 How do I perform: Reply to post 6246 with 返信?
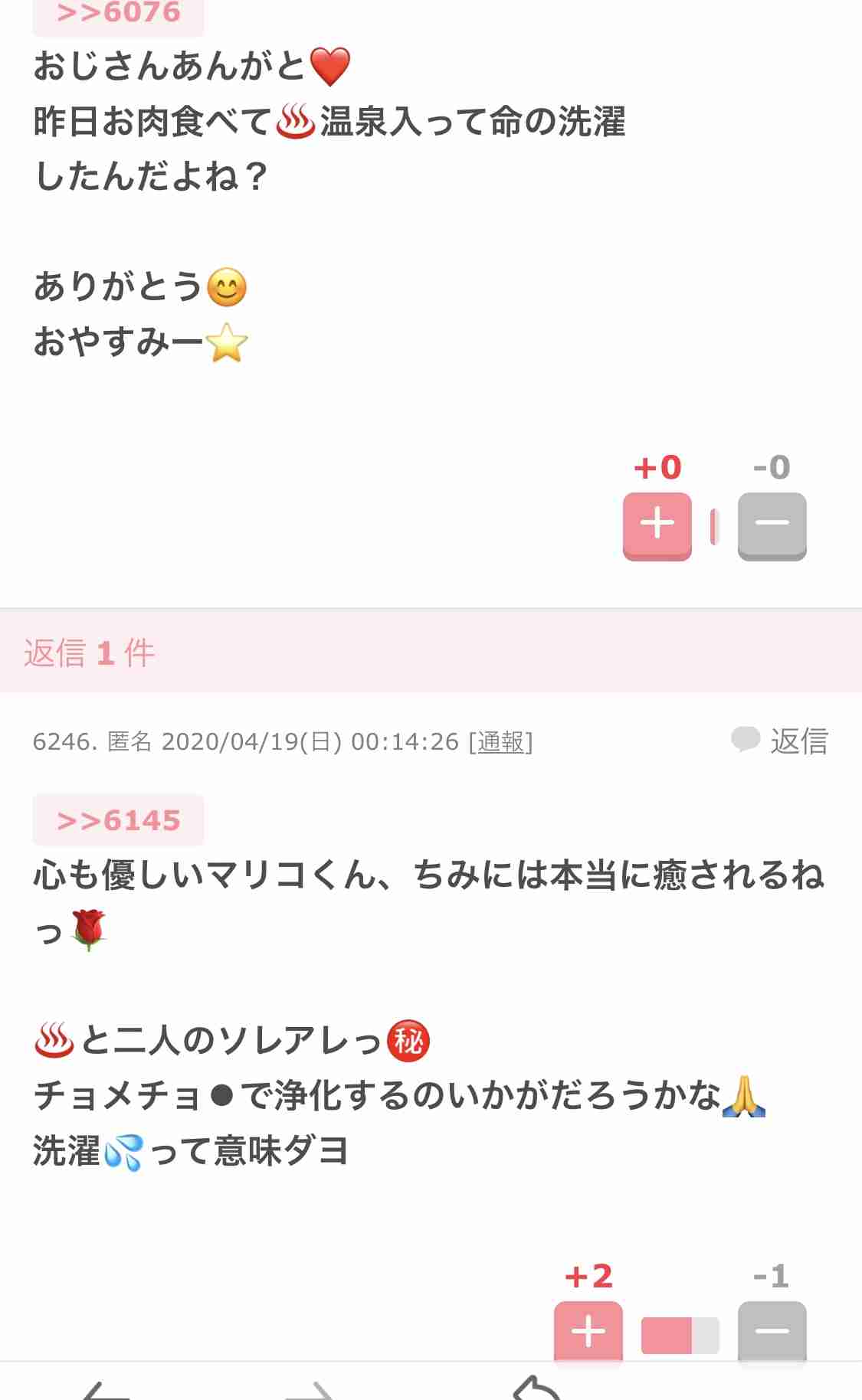[780, 741]
